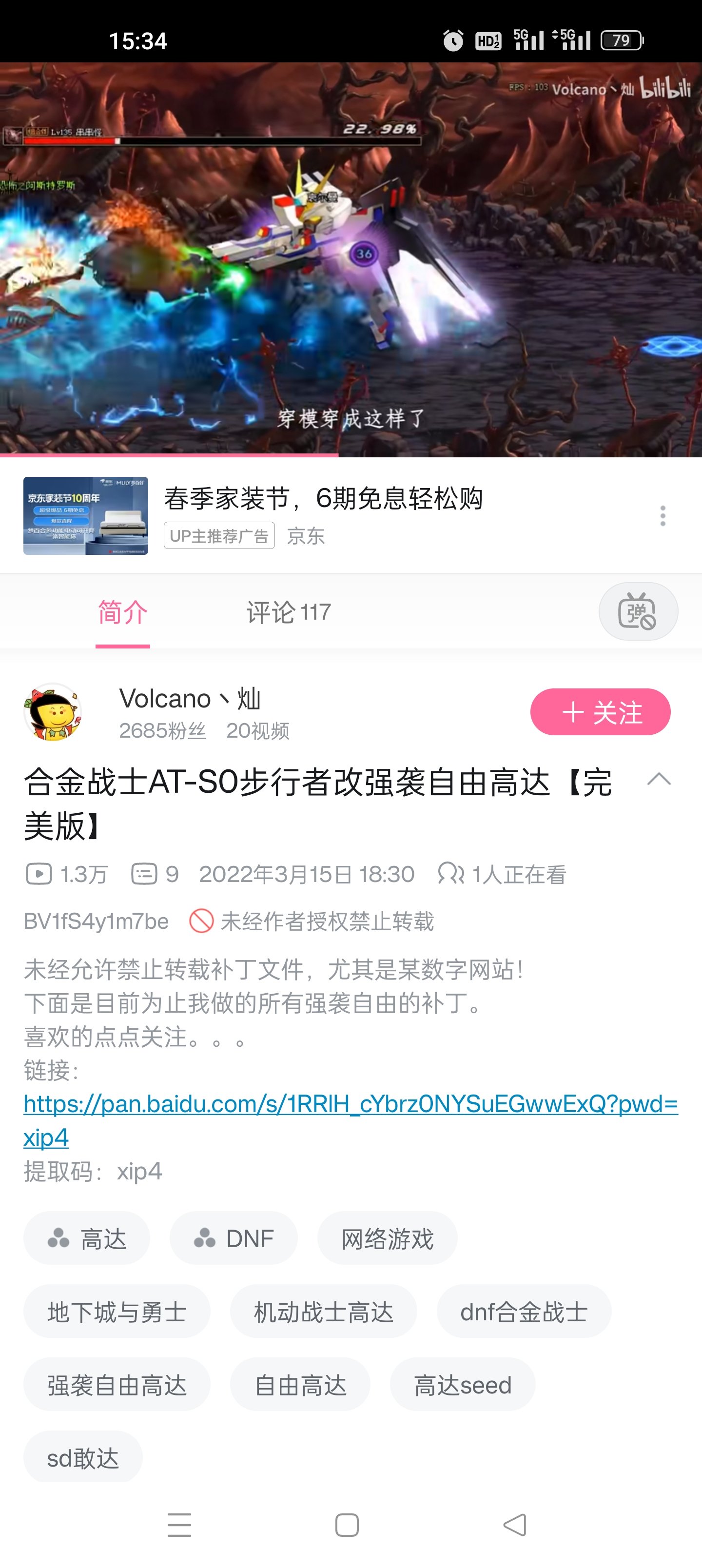Open the ad's three-dot options menu
702x1568 pixels.
[663, 515]
